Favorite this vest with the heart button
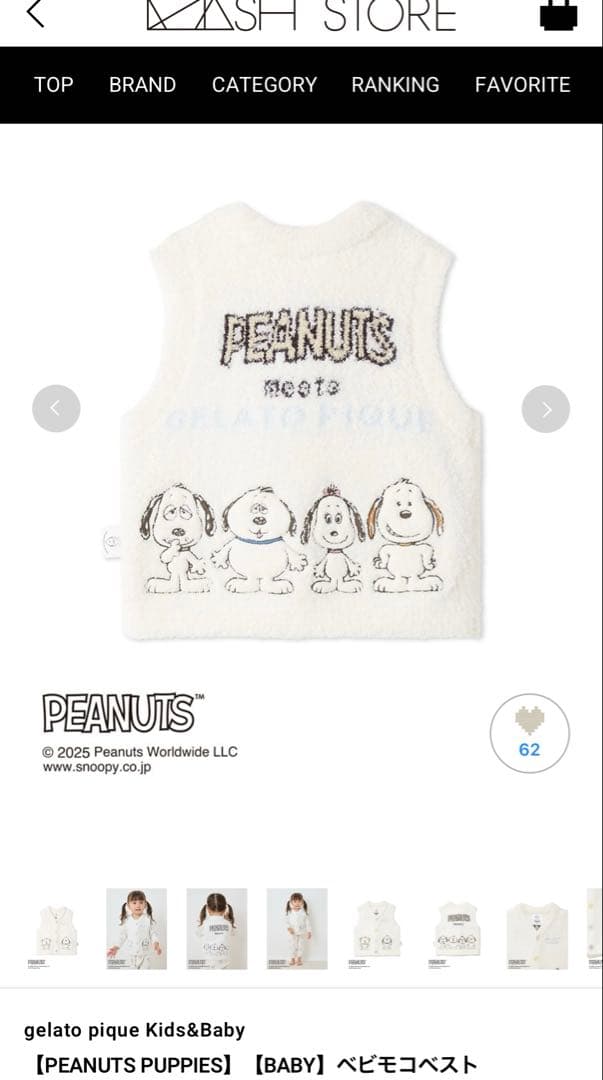The width and height of the screenshot is (603, 1080). point(529,733)
